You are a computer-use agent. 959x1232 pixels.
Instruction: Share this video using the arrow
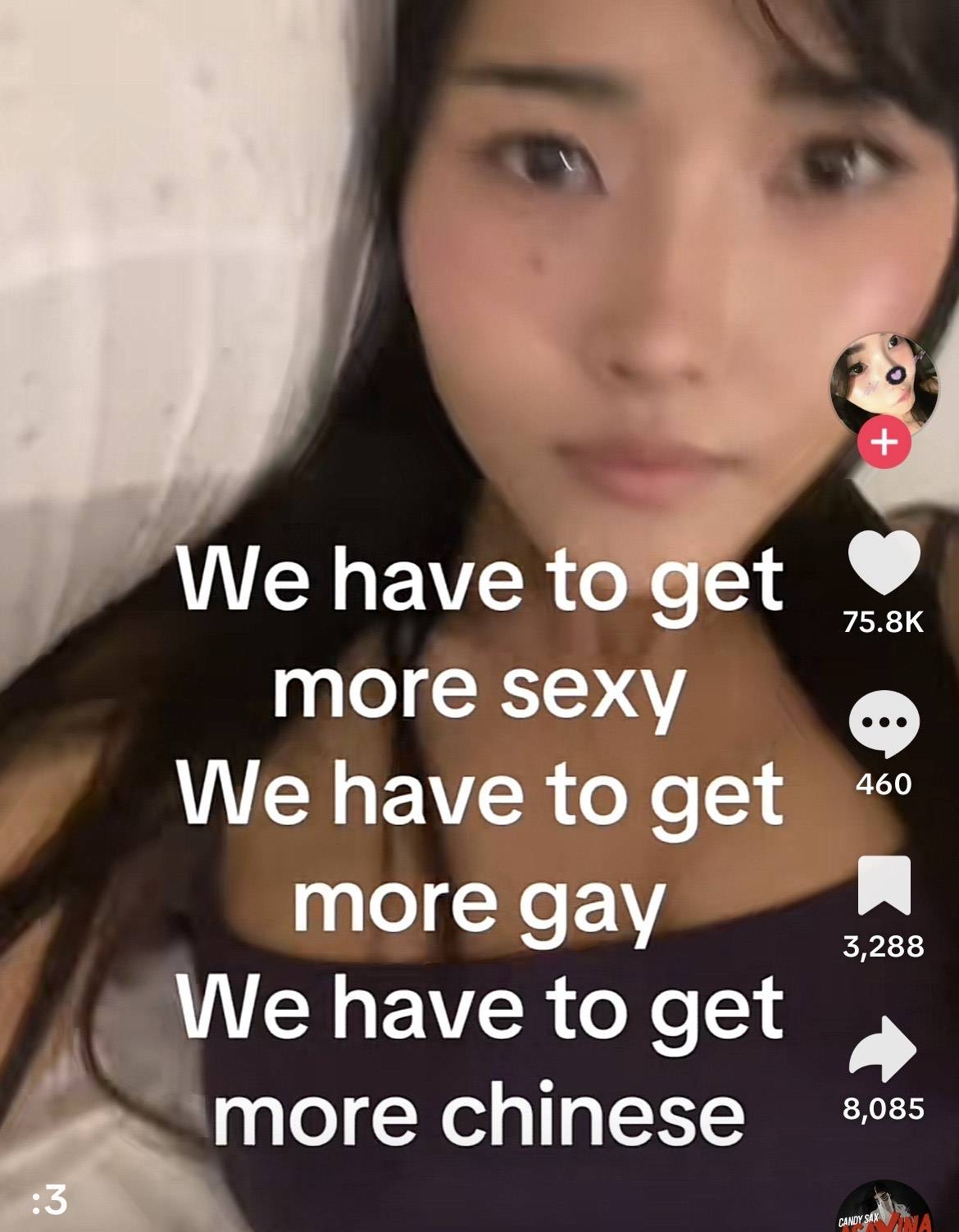tap(883, 1045)
